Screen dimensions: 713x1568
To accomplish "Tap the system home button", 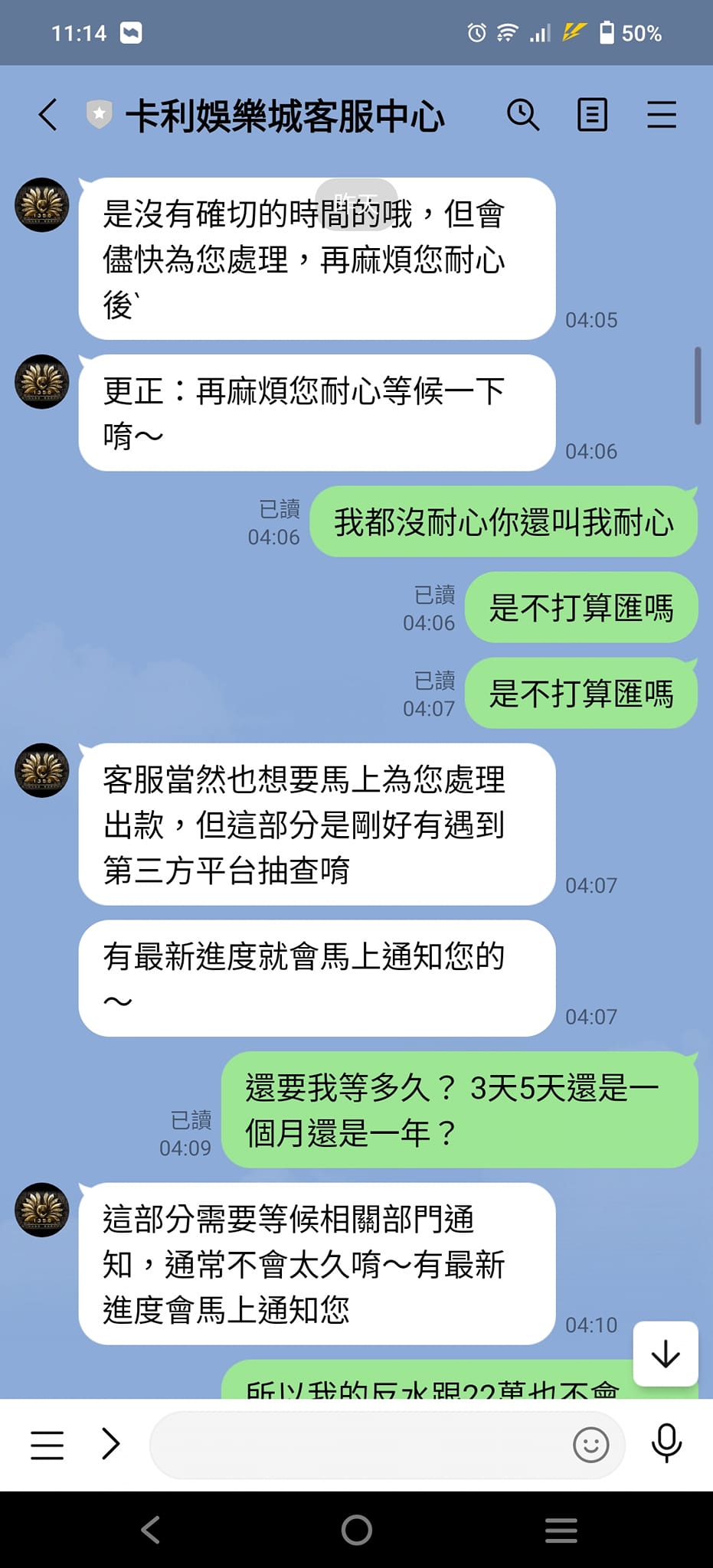I will coord(357,1530).
